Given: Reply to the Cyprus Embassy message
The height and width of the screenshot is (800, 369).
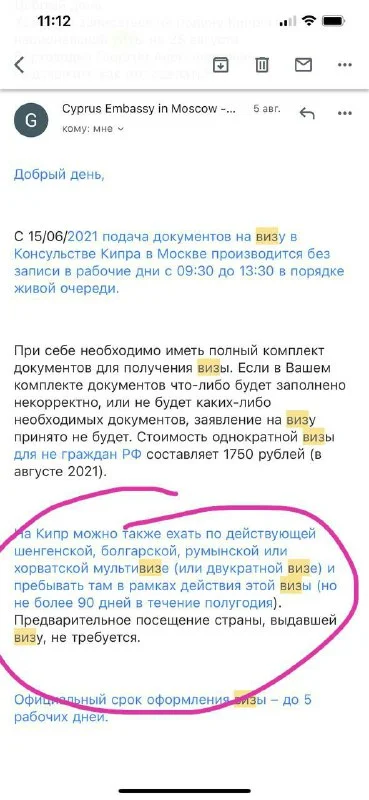Looking at the screenshot, I should pyautogui.click(x=307, y=113).
